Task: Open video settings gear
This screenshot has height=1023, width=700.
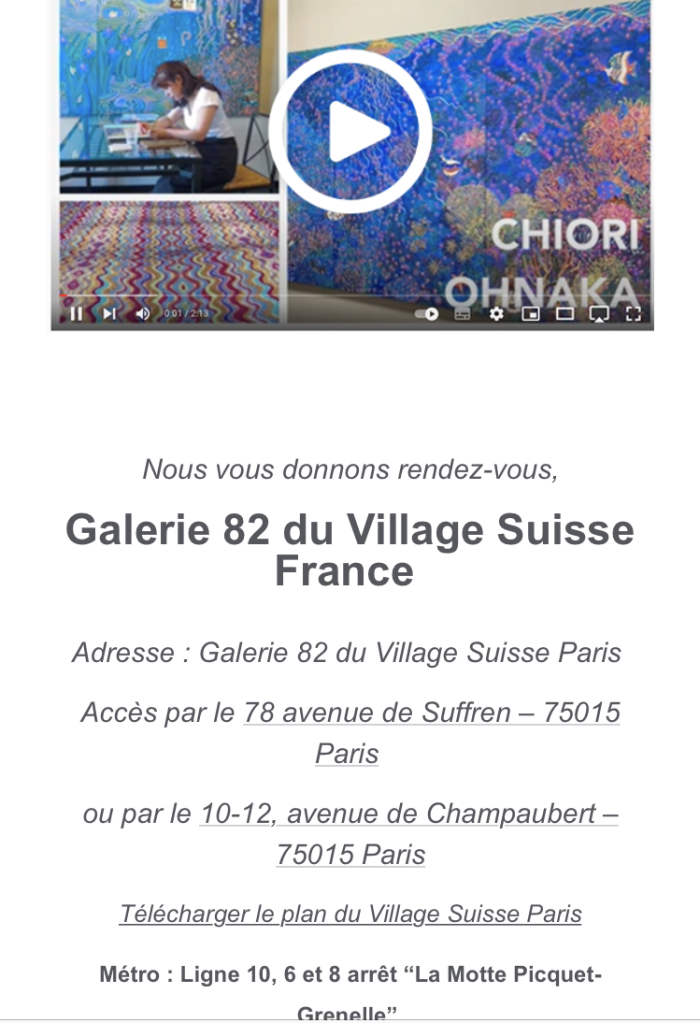Action: pyautogui.click(x=496, y=314)
